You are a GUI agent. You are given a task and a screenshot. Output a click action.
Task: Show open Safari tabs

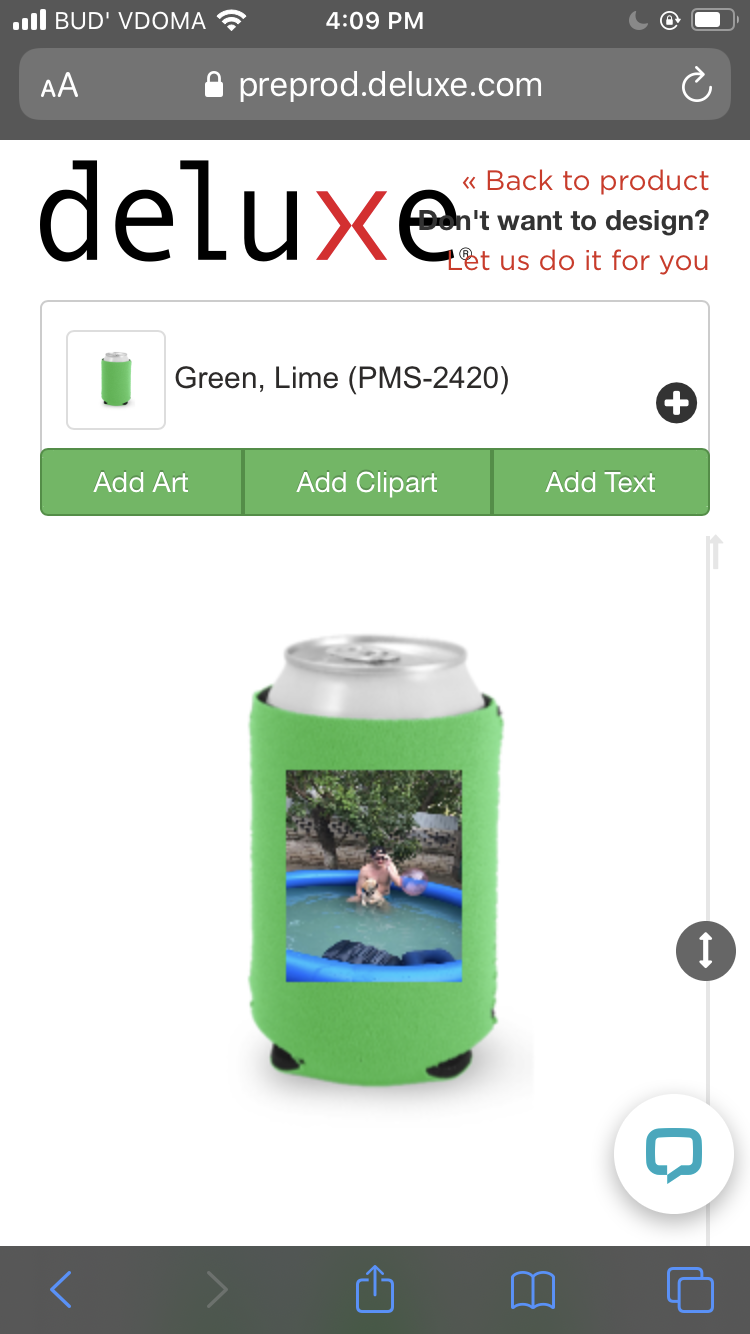(689, 1290)
